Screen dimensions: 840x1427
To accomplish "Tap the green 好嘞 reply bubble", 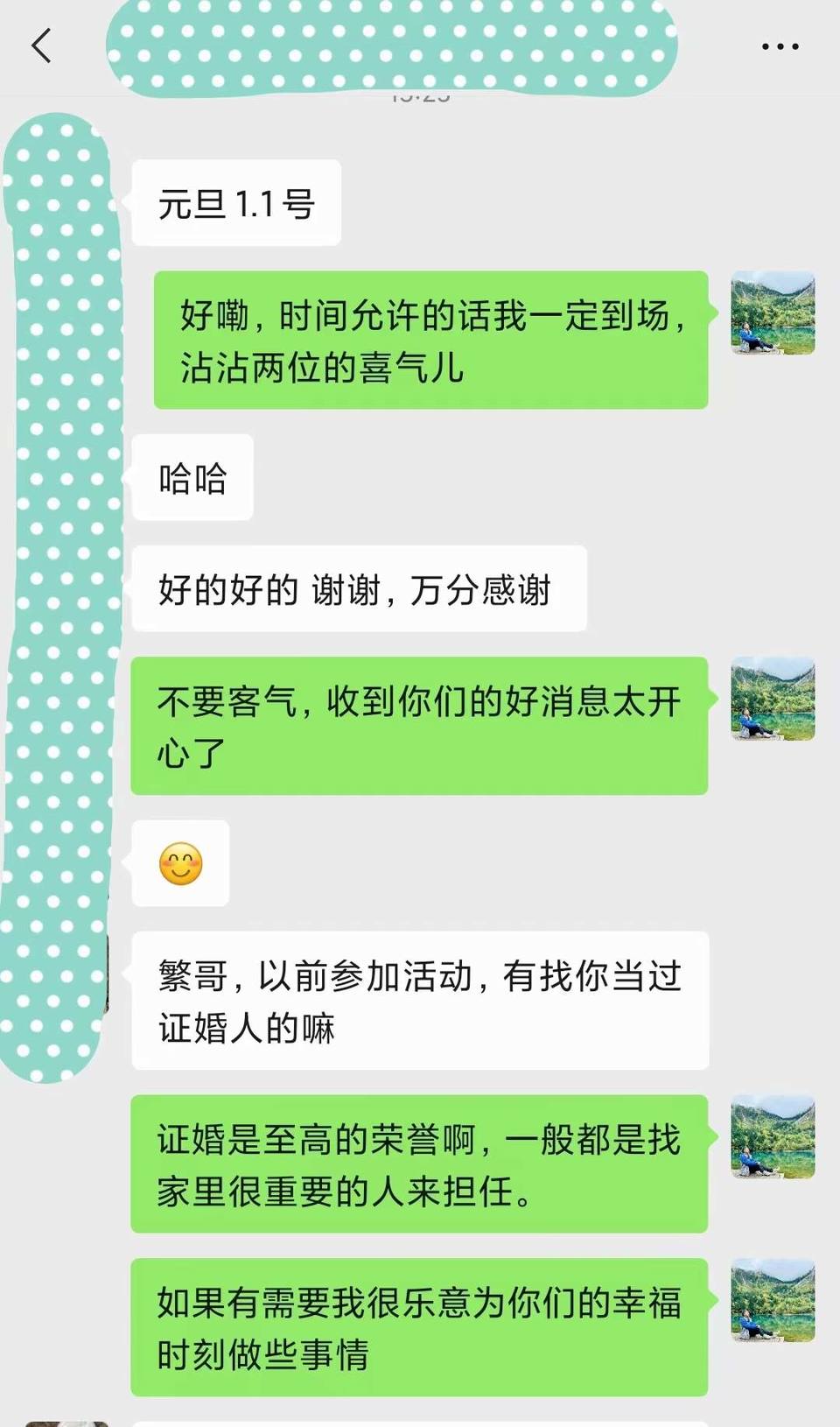I will (432, 341).
